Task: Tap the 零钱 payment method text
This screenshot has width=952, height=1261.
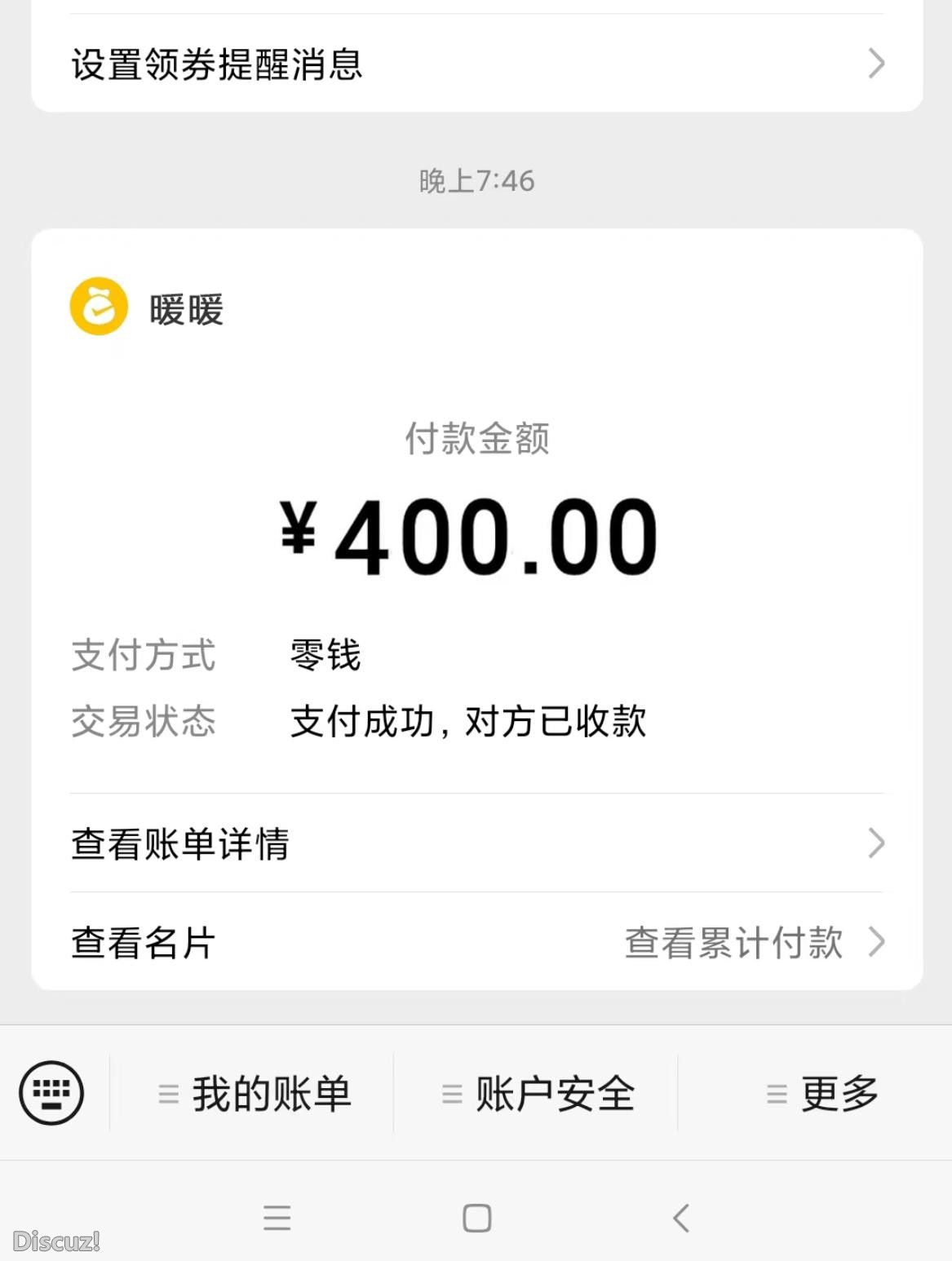Action: (x=324, y=653)
